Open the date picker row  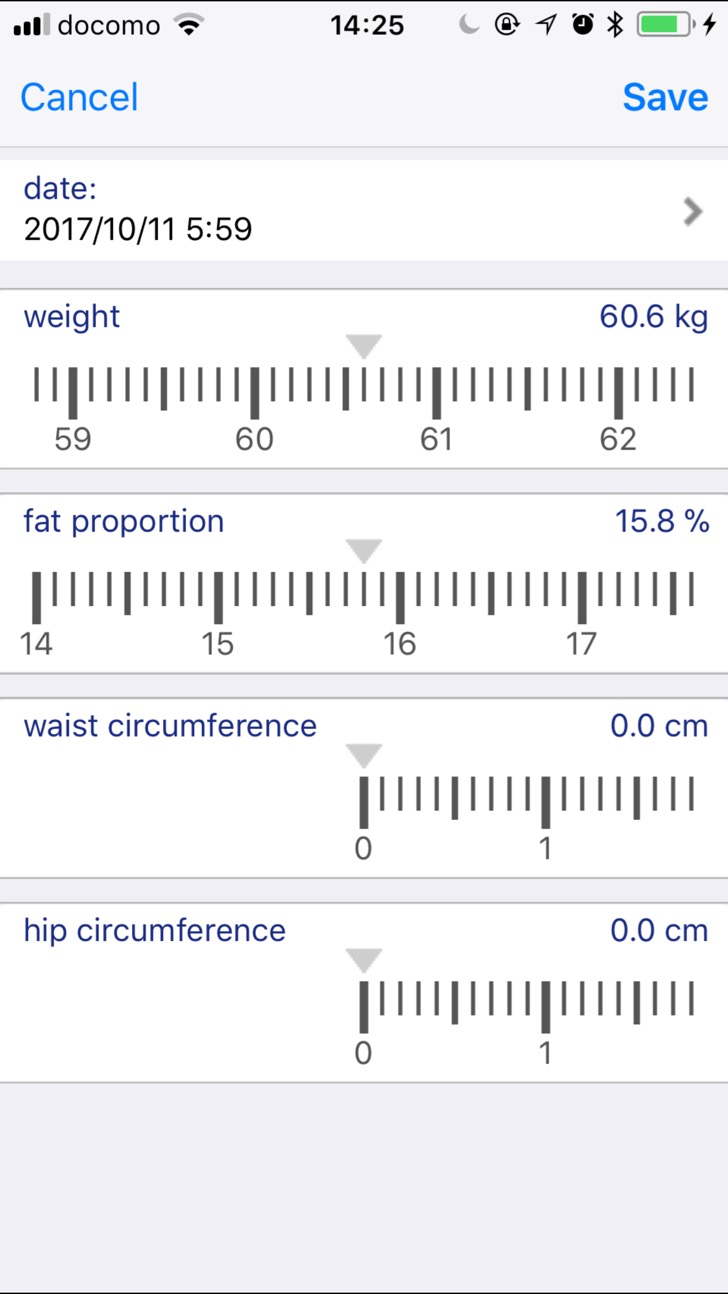(x=364, y=211)
